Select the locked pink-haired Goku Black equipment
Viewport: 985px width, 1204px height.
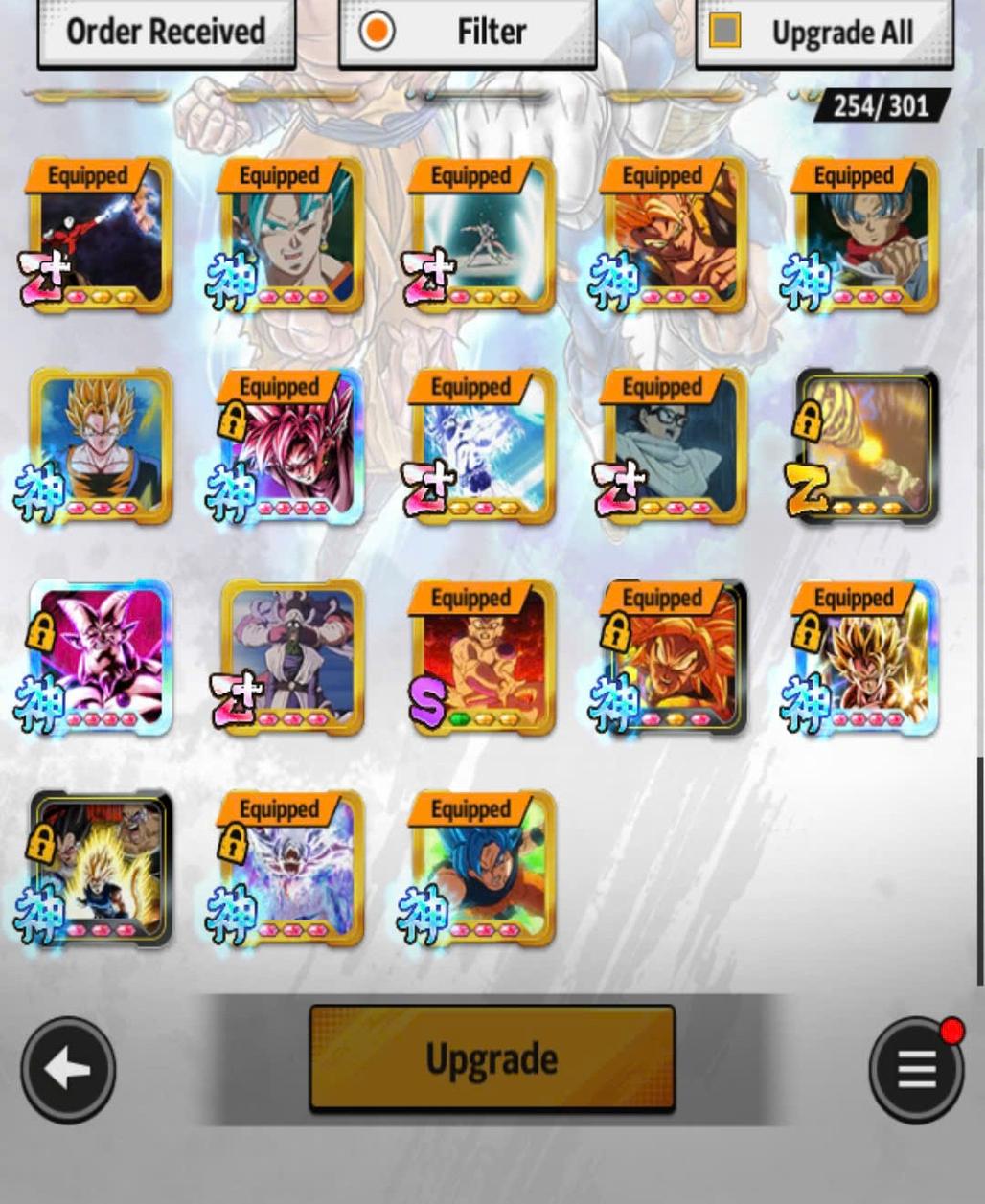coord(292,447)
